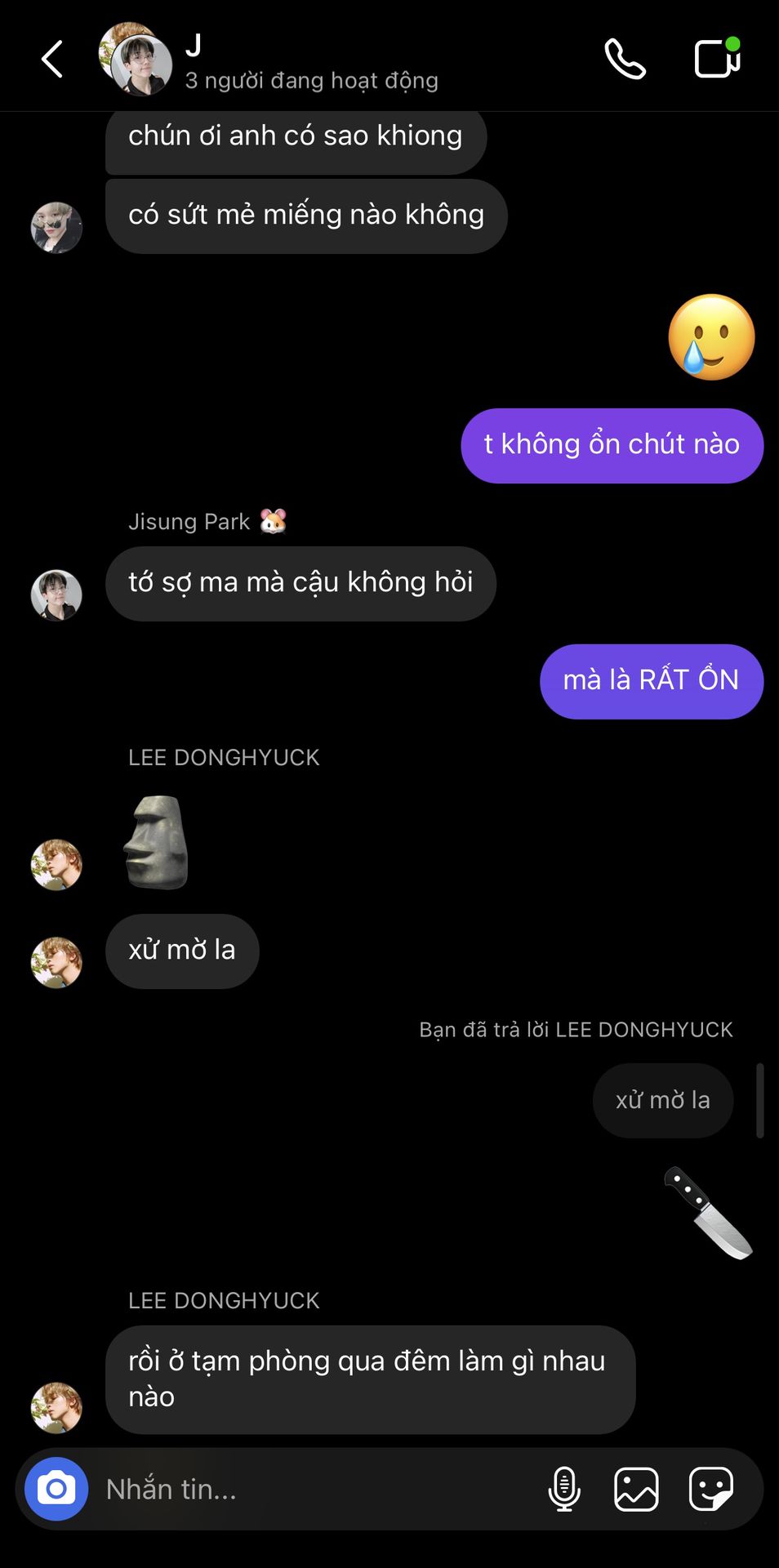Tap the quoted "xử mờ la" reply
This screenshot has width=779, height=1568.
click(x=663, y=1100)
